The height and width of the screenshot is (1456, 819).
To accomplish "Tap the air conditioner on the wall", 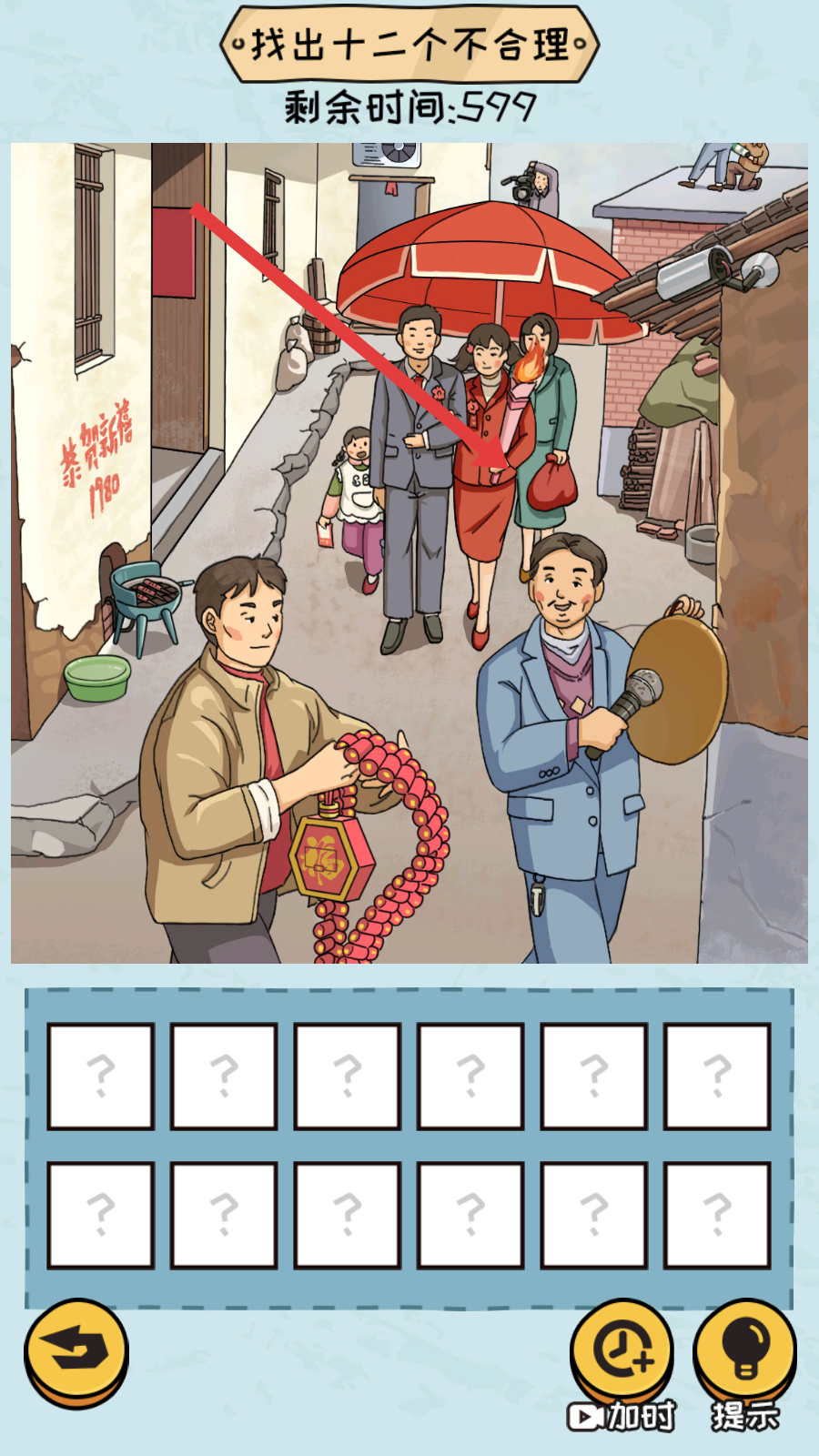I will (387, 156).
